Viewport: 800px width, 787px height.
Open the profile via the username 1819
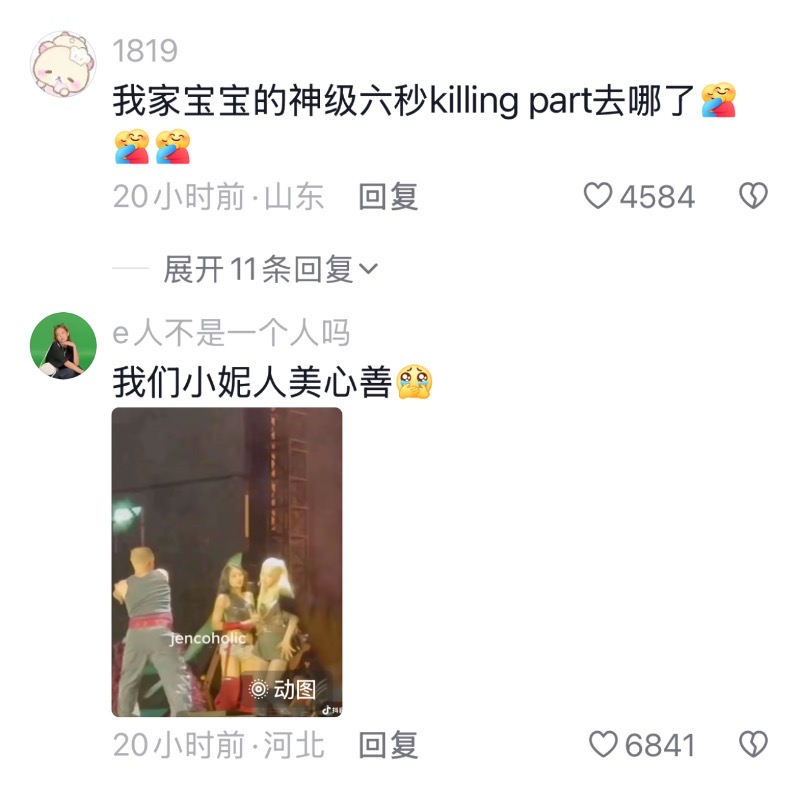tap(145, 51)
